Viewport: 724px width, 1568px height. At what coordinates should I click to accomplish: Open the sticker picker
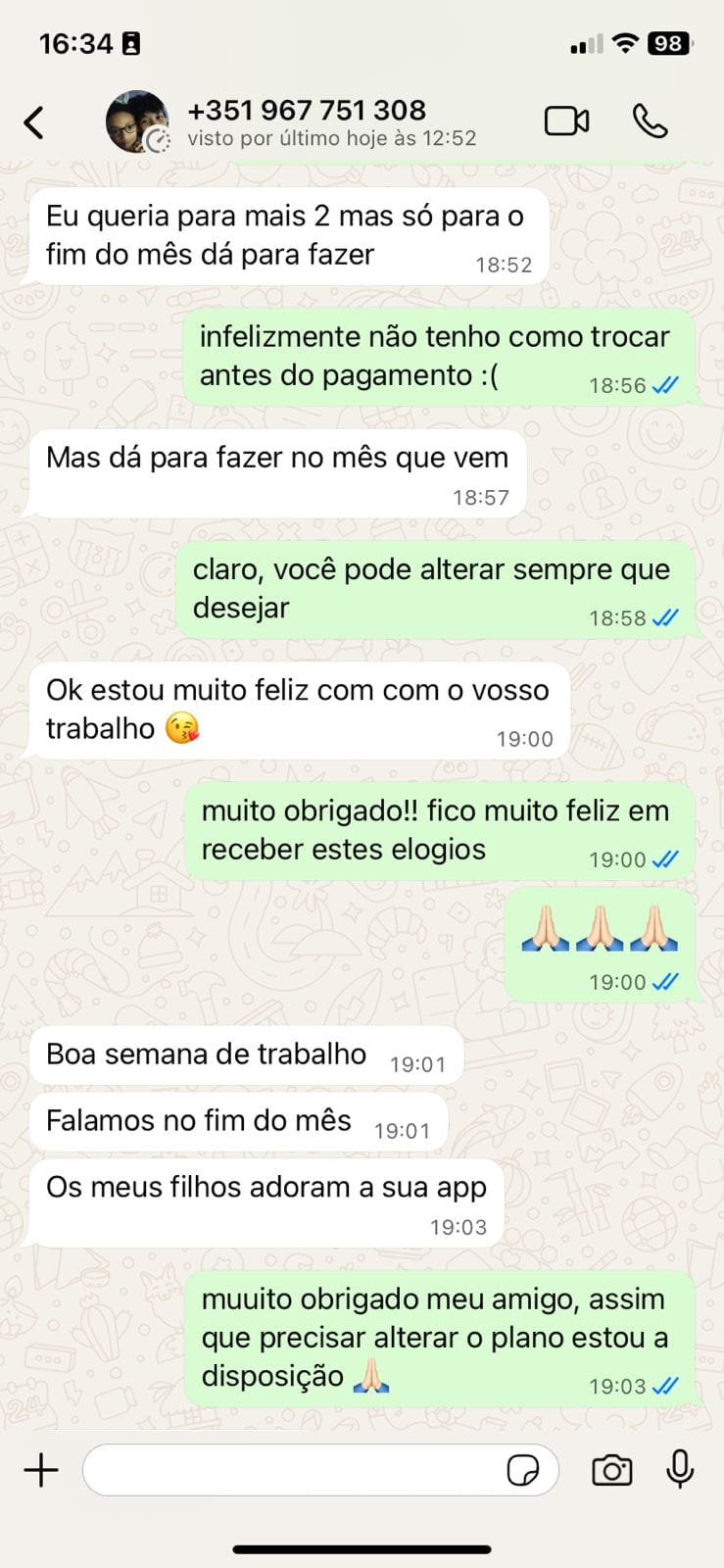pyautogui.click(x=523, y=1470)
